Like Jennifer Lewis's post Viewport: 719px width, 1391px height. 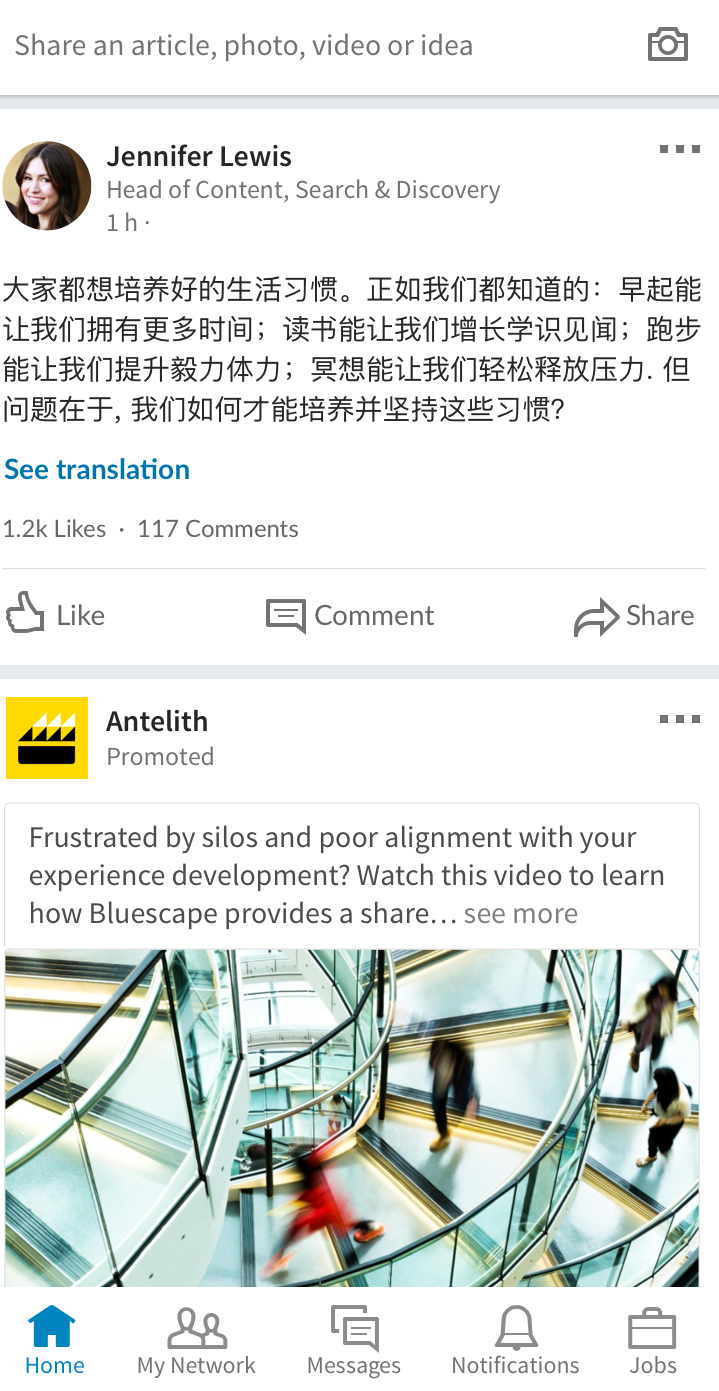click(x=56, y=615)
